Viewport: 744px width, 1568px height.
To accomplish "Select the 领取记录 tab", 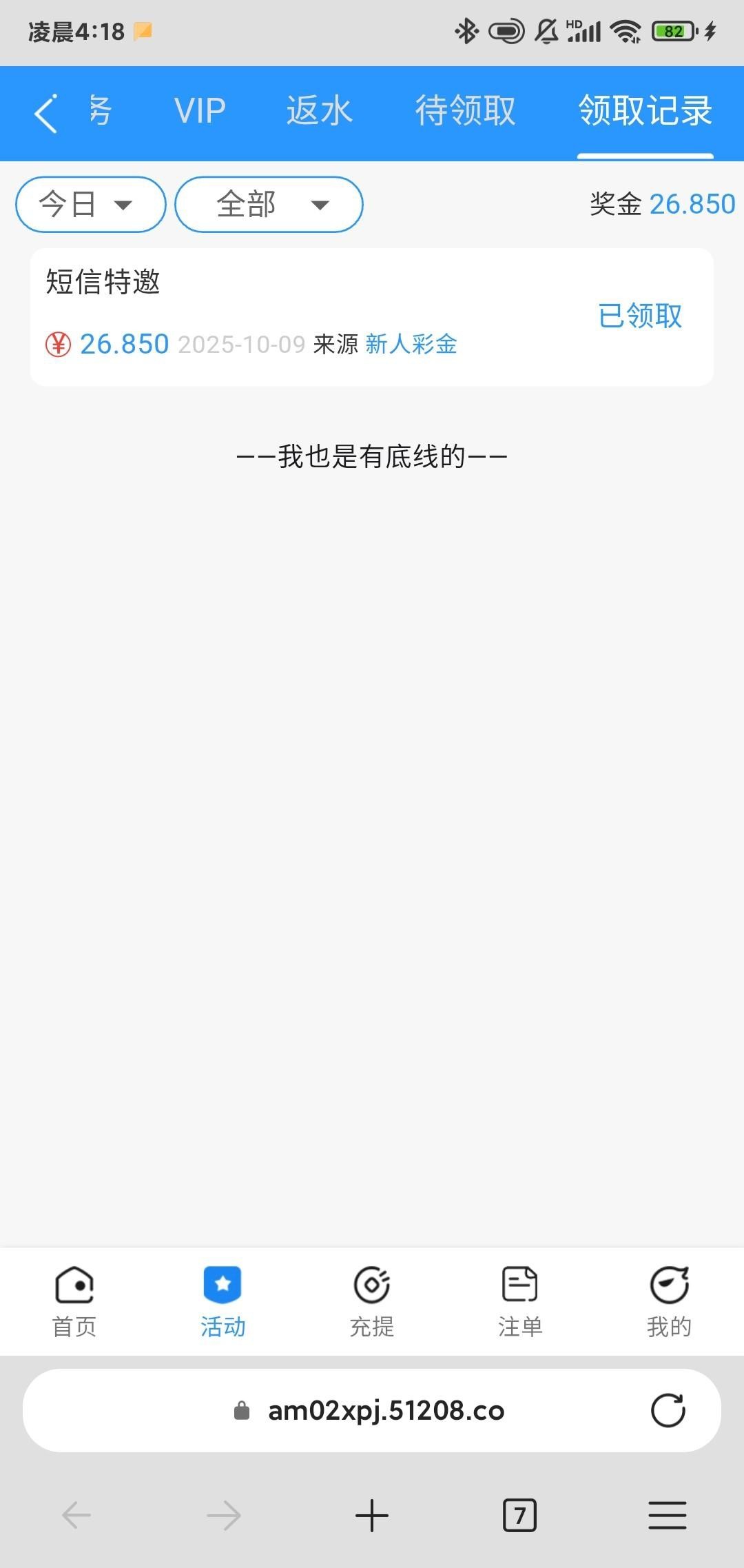I will pyautogui.click(x=645, y=111).
